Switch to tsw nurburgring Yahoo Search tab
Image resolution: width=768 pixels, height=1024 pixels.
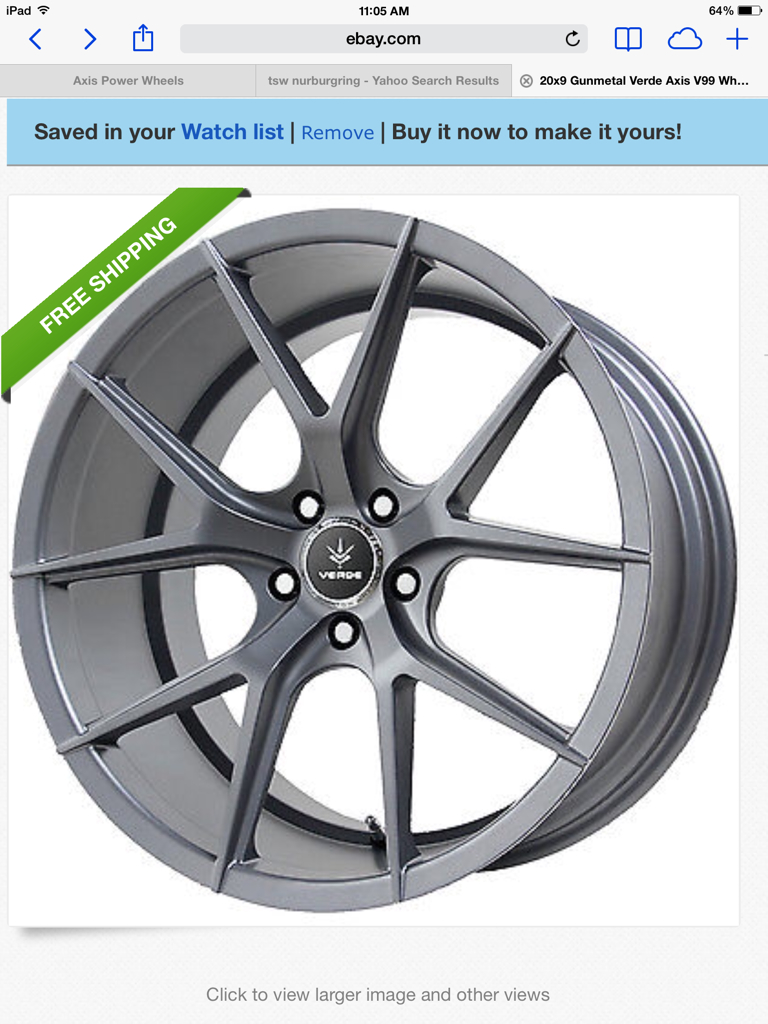(383, 81)
